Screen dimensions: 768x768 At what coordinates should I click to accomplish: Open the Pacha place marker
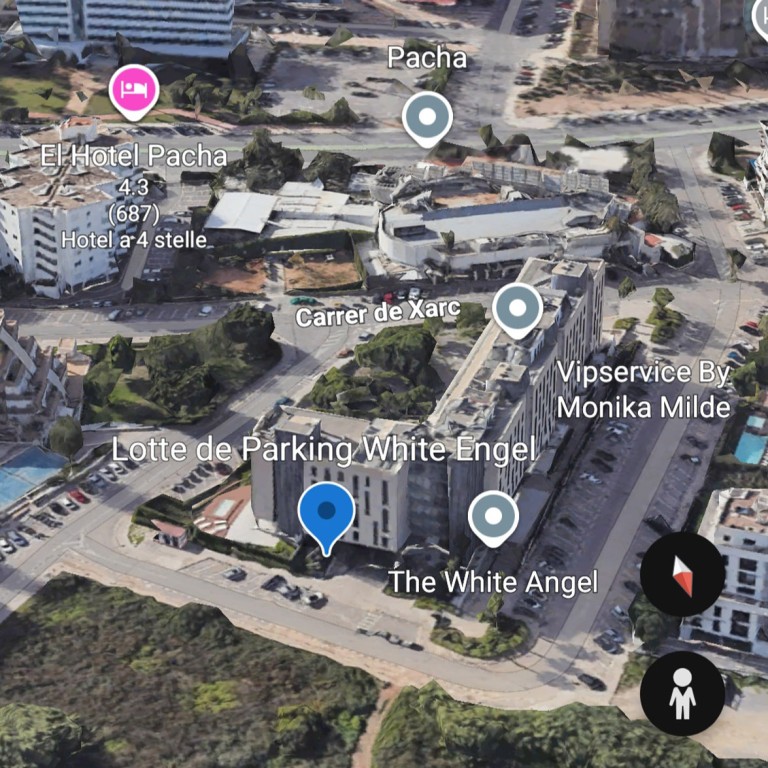click(427, 117)
